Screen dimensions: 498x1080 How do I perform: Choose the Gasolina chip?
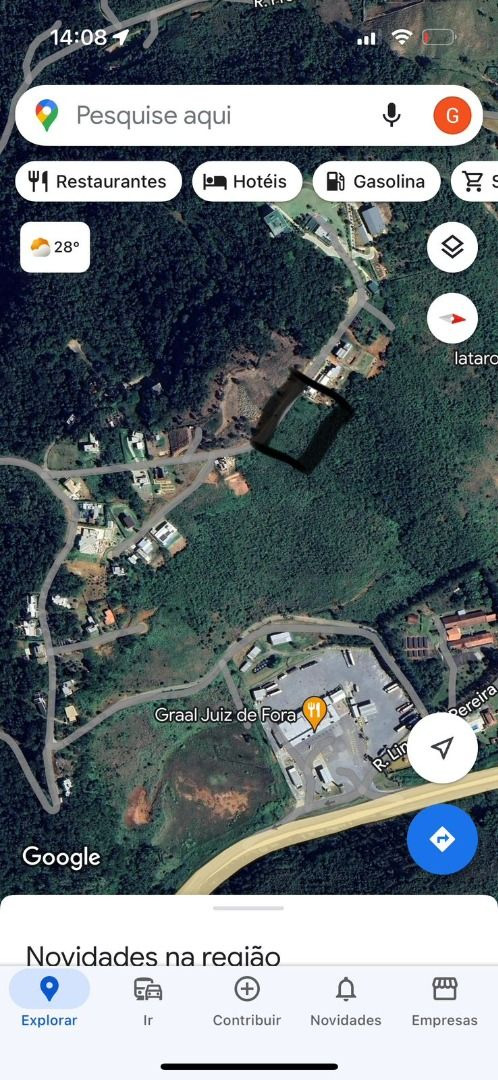point(376,182)
